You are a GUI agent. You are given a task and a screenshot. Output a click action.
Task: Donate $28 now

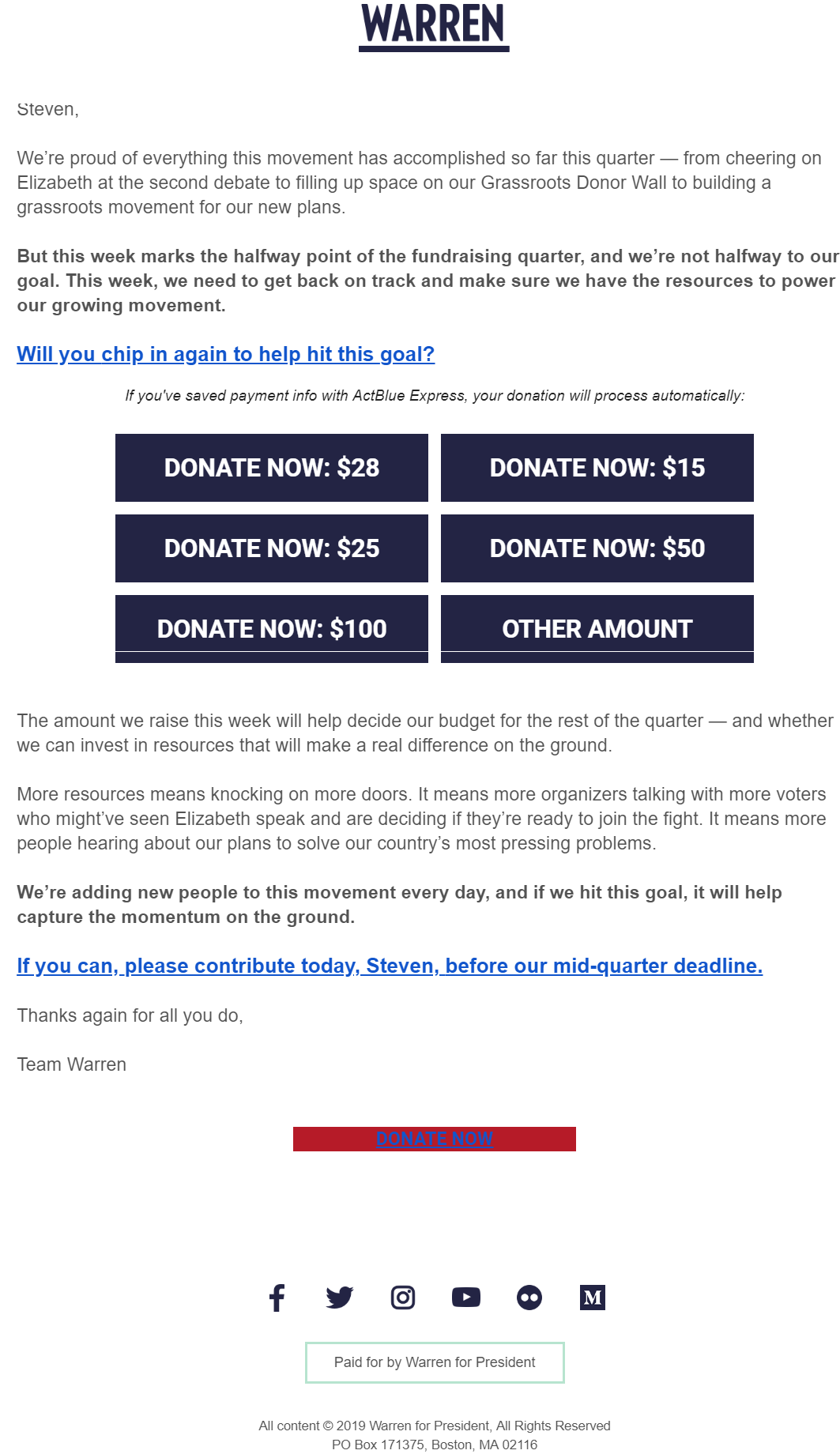pyautogui.click(x=272, y=468)
